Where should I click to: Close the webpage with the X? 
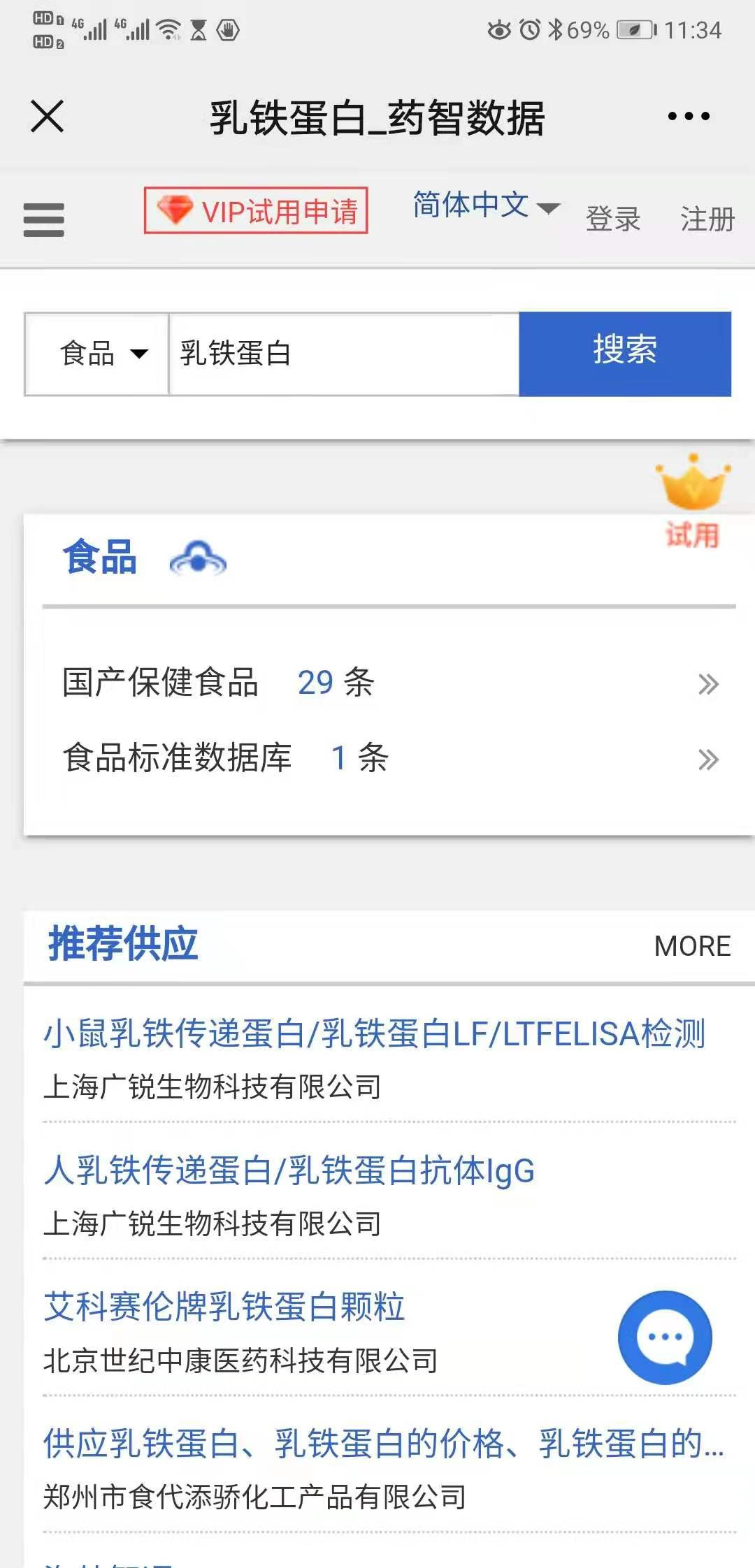click(48, 116)
